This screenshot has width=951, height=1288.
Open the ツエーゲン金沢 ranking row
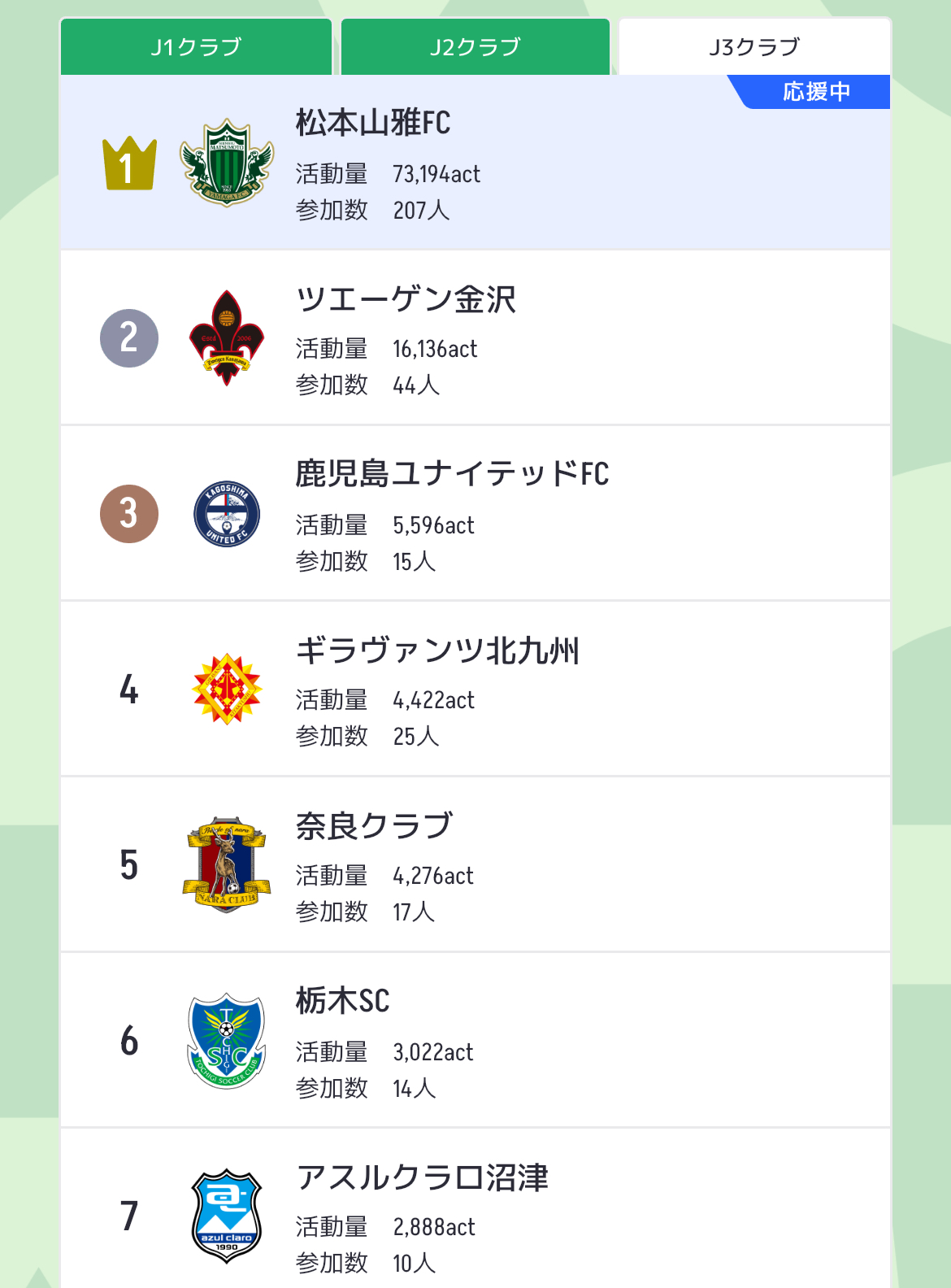(x=475, y=337)
